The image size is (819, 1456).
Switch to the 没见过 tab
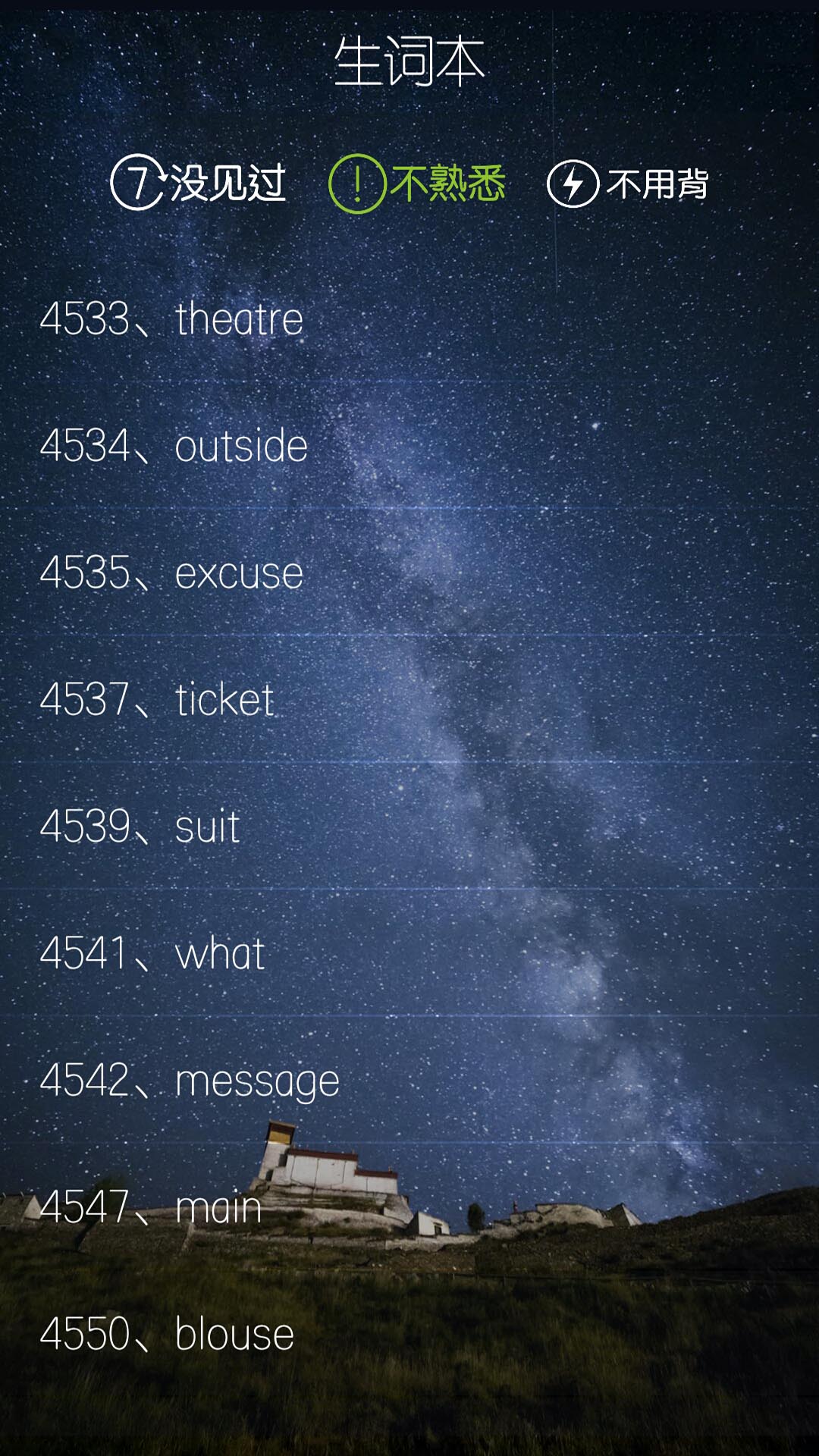coord(199,184)
